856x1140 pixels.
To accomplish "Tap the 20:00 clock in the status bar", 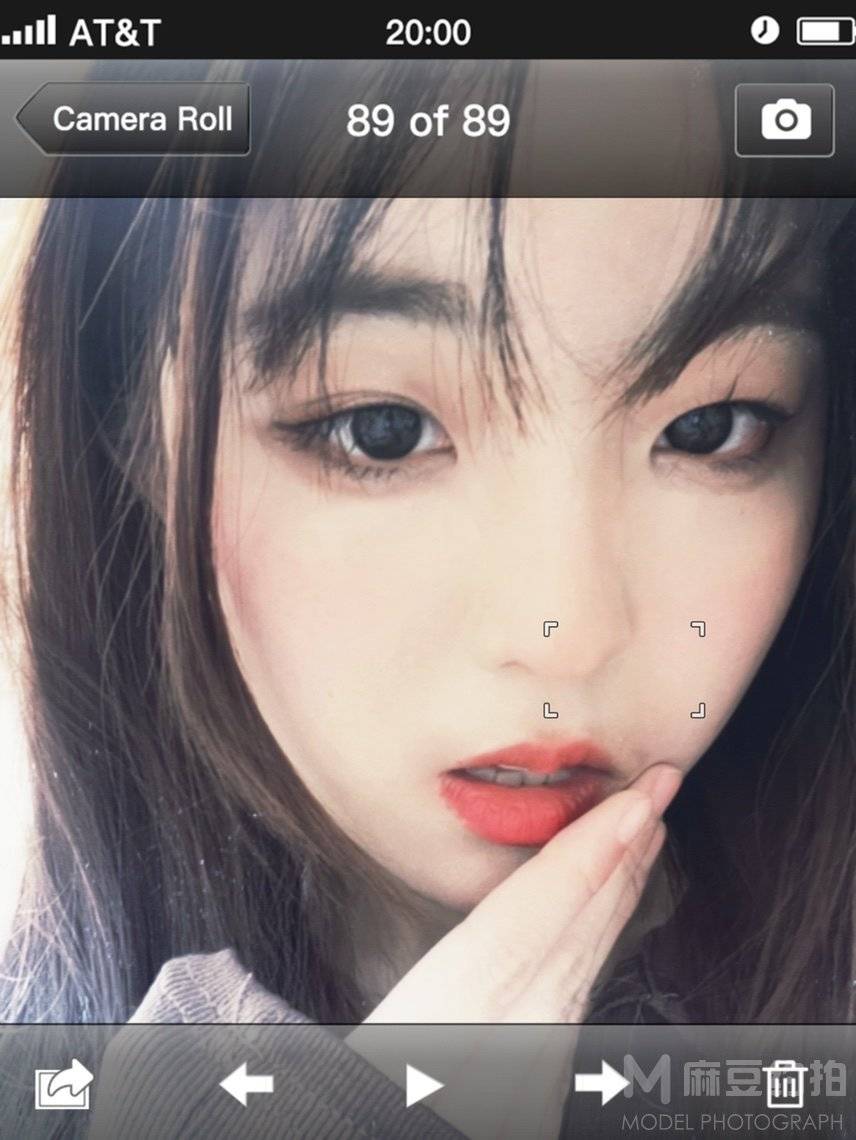I will pyautogui.click(x=428, y=31).
